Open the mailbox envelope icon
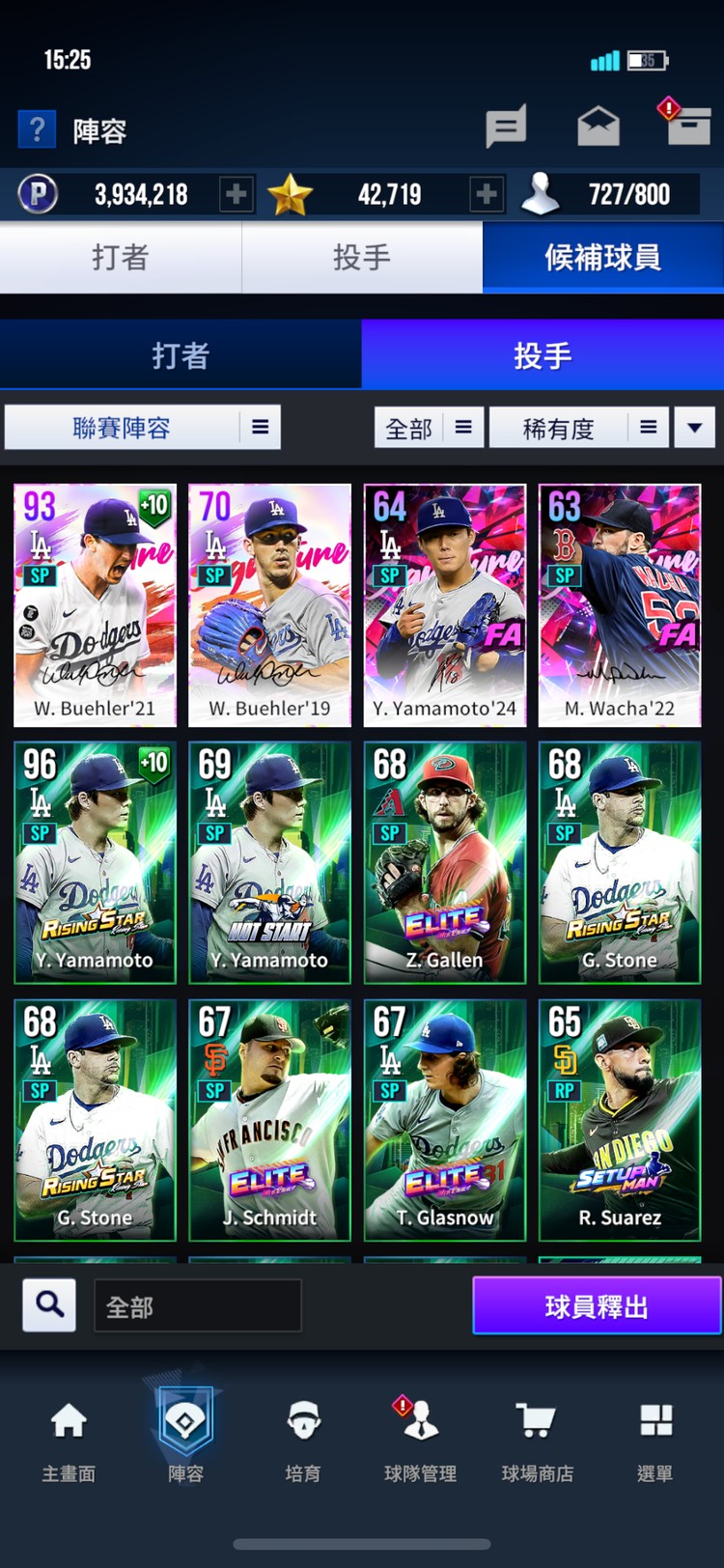Screen dimensions: 724x1568 [x=599, y=126]
